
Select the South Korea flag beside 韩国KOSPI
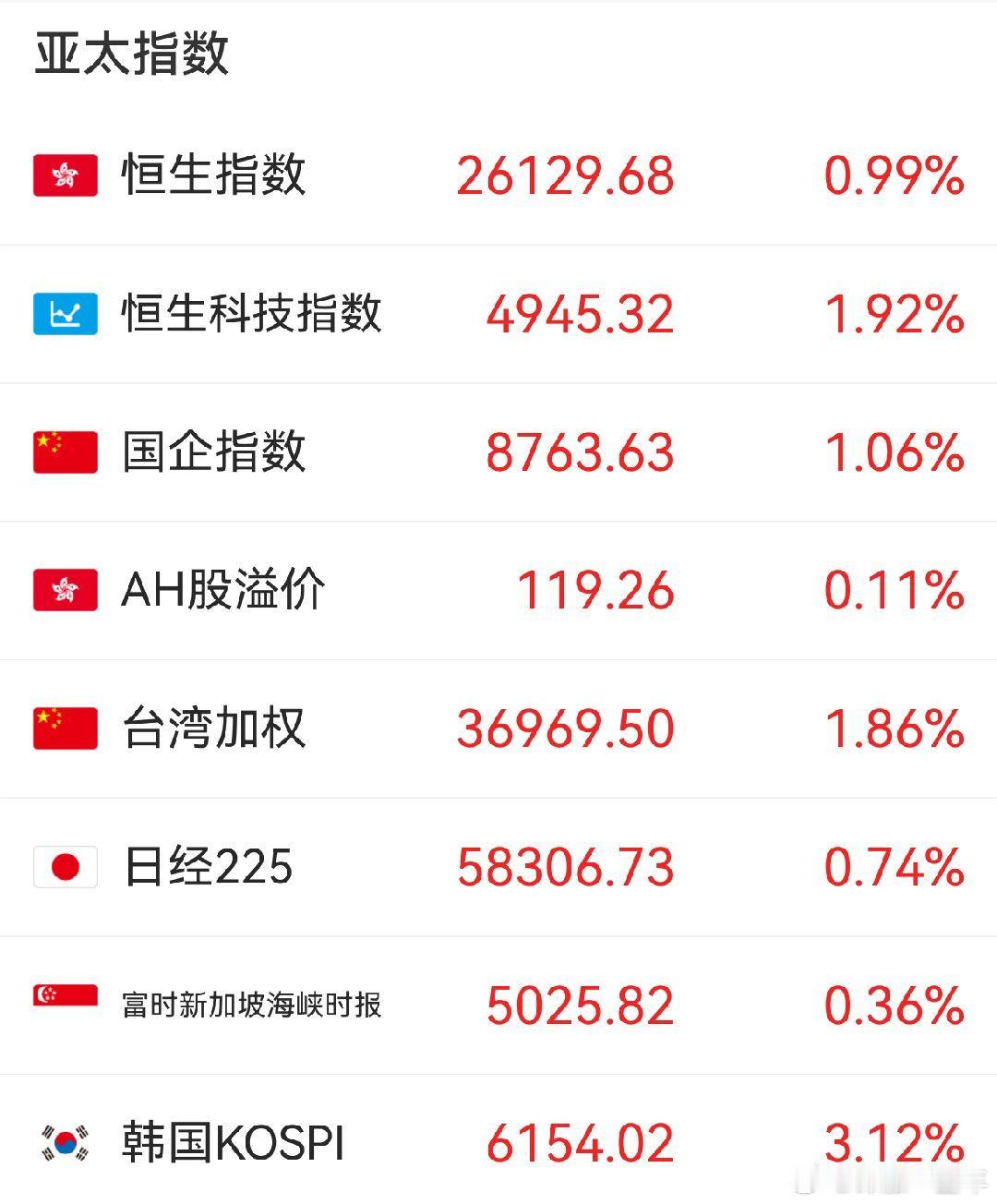[65, 1143]
